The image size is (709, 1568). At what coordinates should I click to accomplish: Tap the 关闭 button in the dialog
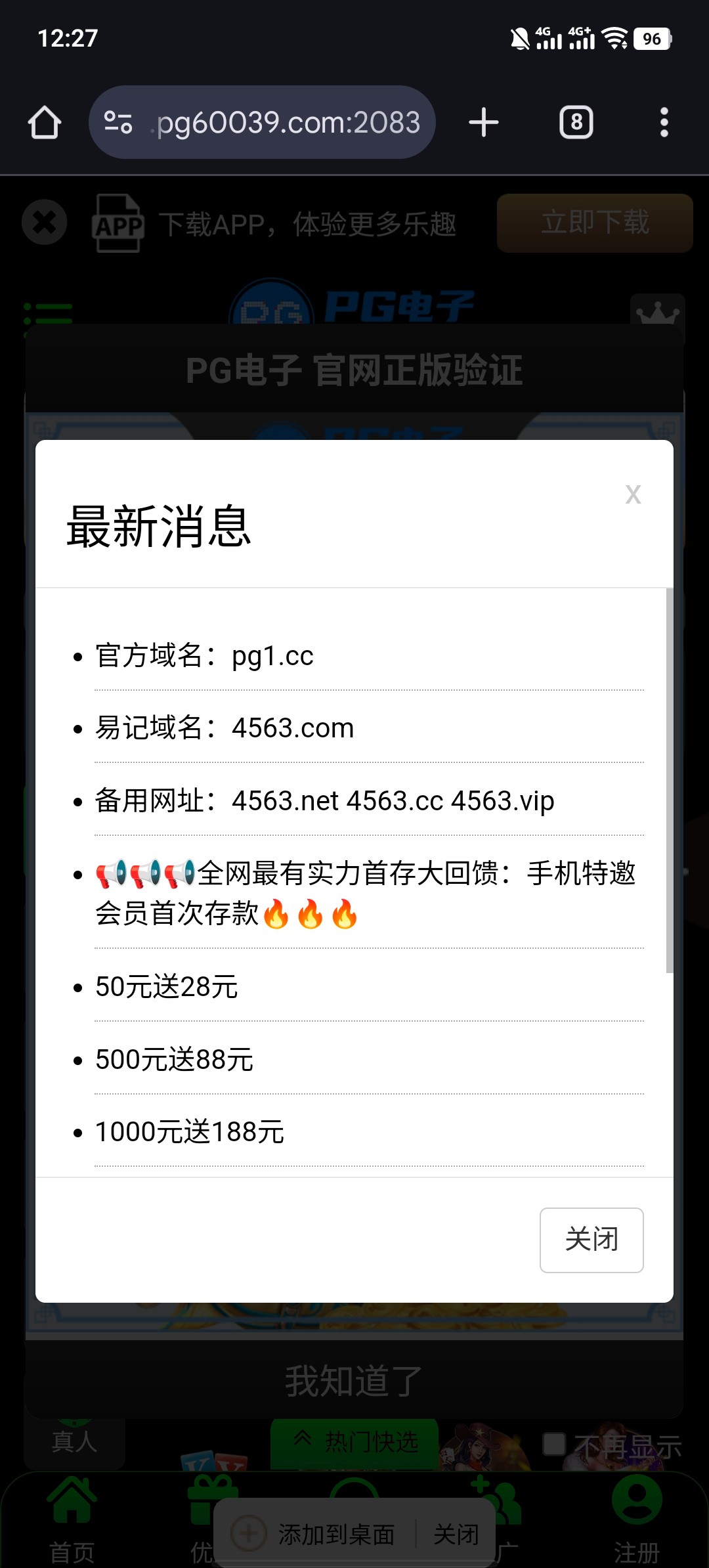tap(591, 1240)
